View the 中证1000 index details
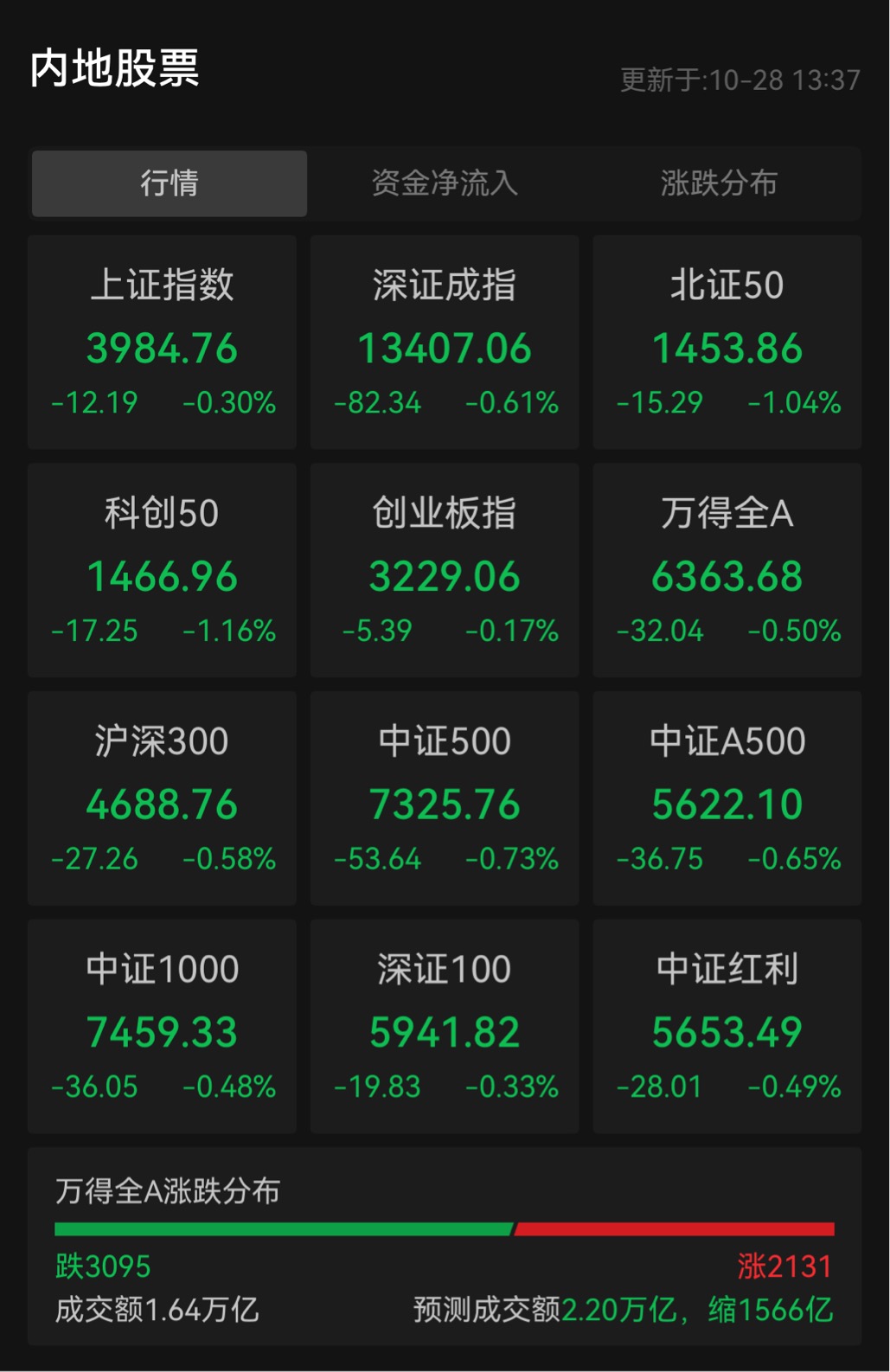 pyautogui.click(x=163, y=1026)
